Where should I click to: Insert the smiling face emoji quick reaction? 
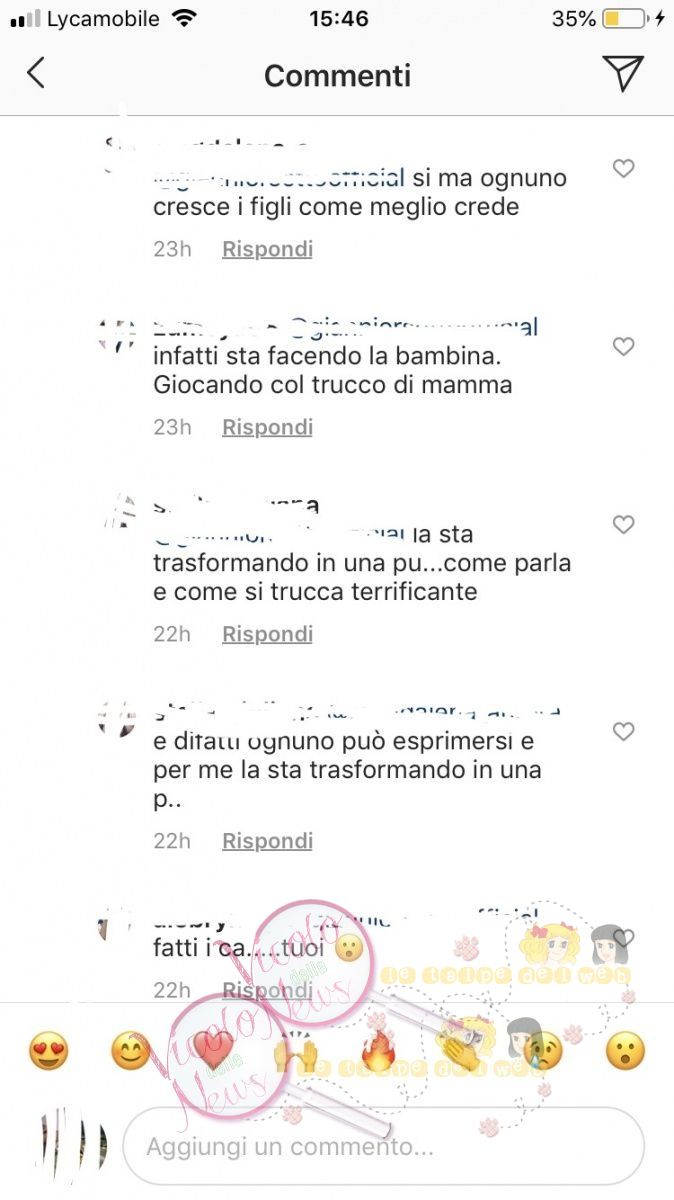[130, 1051]
